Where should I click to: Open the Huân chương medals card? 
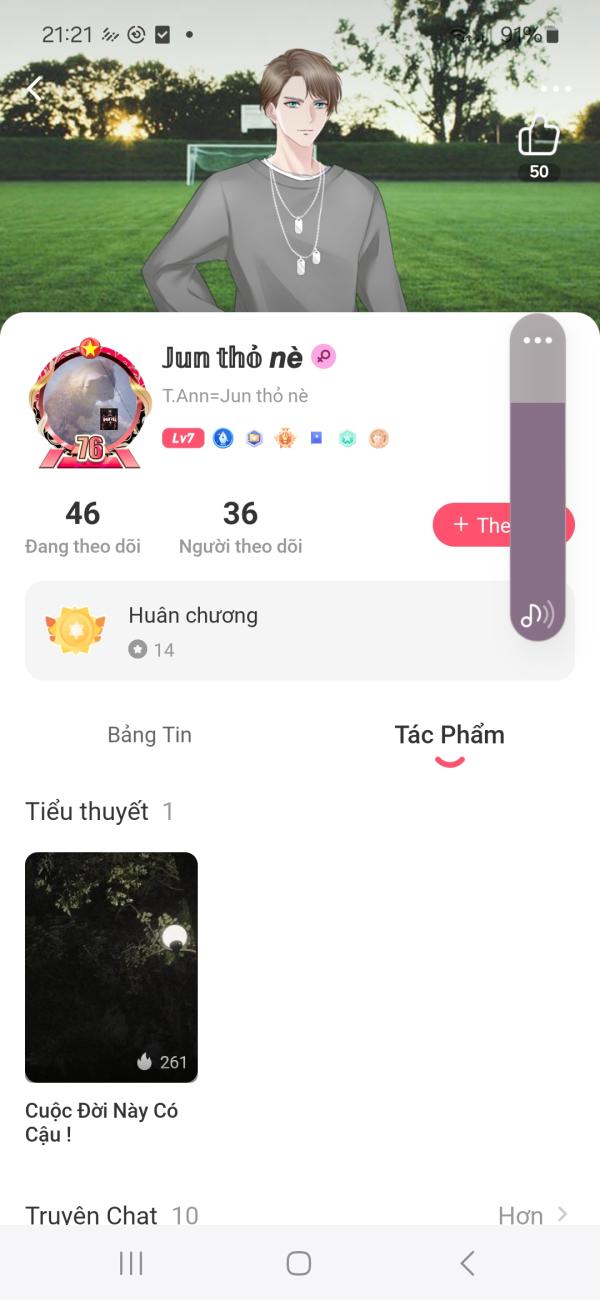[x=260, y=631]
